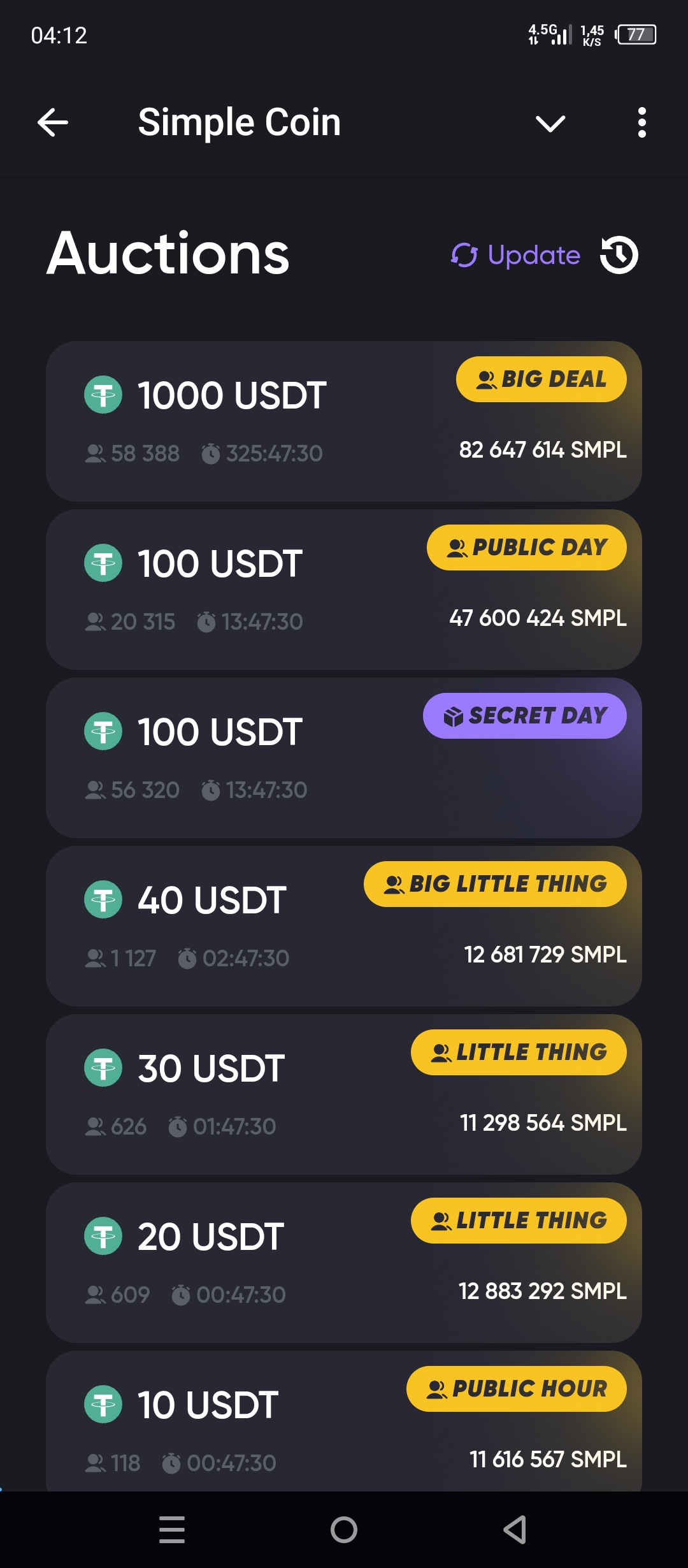
Task: Open the 10 USDT Public Hour auction
Action: (343, 1421)
